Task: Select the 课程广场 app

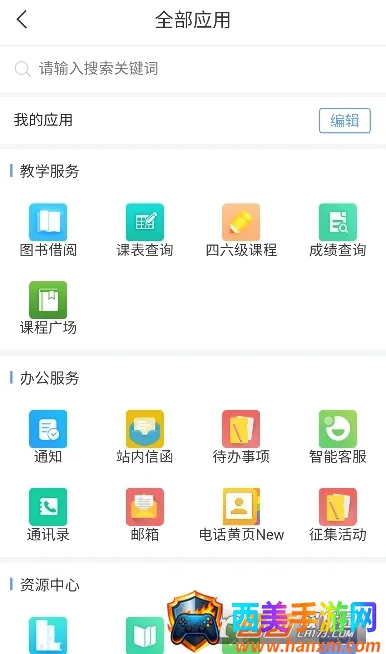Action: (x=48, y=308)
